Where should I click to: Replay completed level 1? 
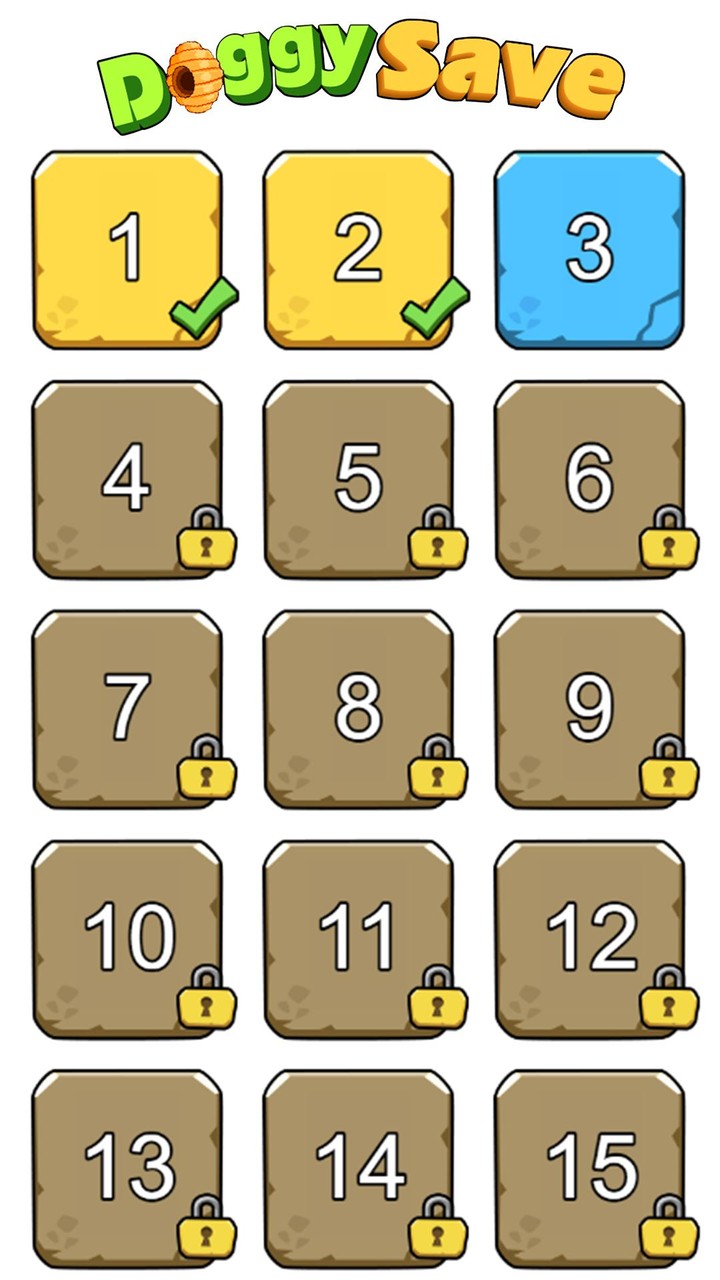127,249
